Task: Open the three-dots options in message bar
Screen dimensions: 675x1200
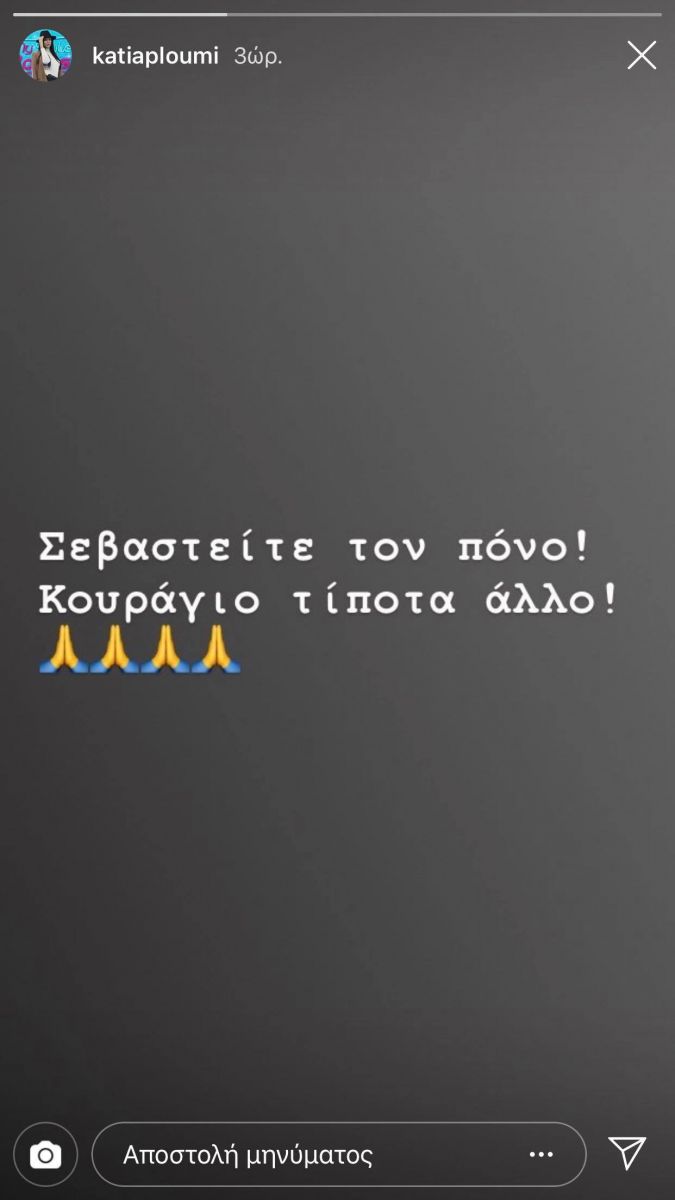Action: click(541, 1155)
